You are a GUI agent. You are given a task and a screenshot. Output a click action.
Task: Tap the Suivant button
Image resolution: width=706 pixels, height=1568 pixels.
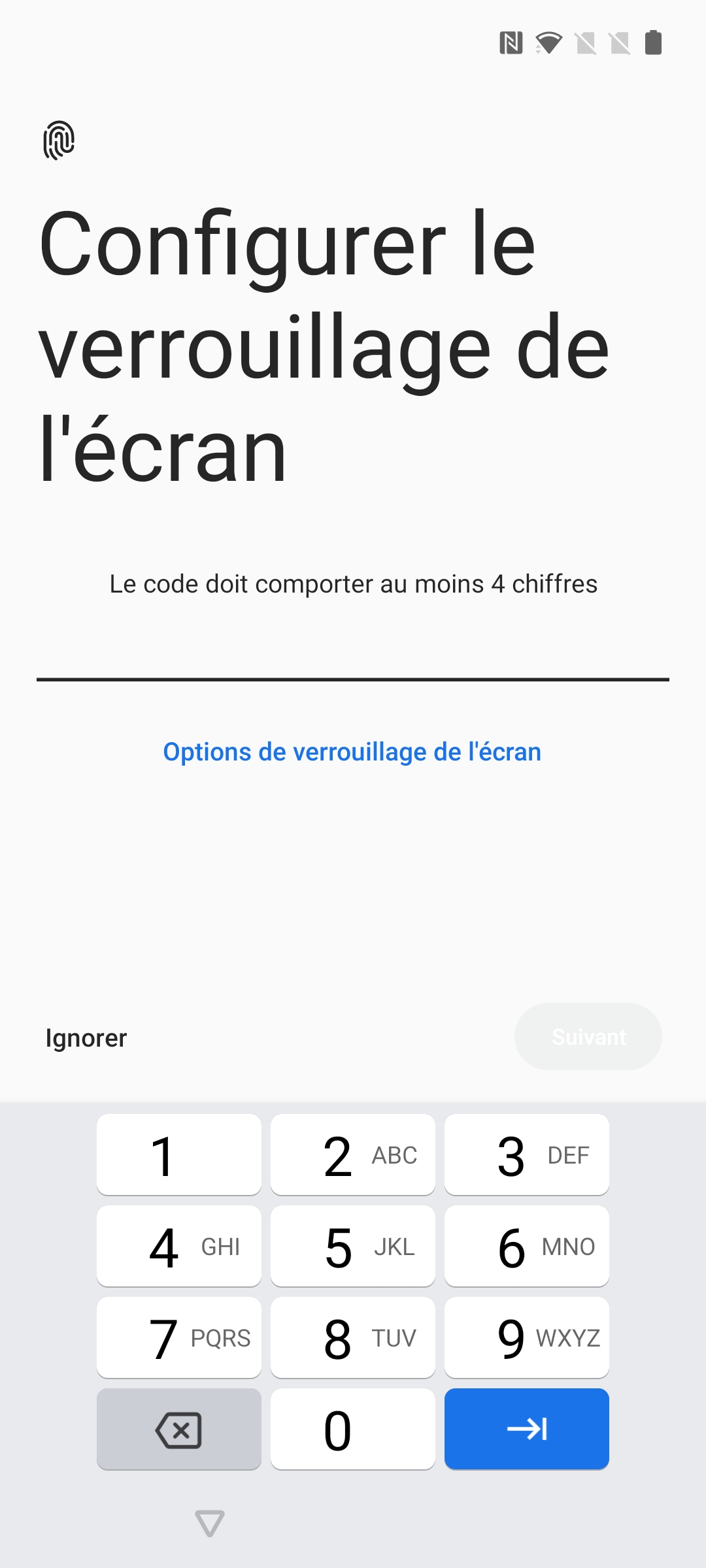pyautogui.click(x=588, y=1037)
